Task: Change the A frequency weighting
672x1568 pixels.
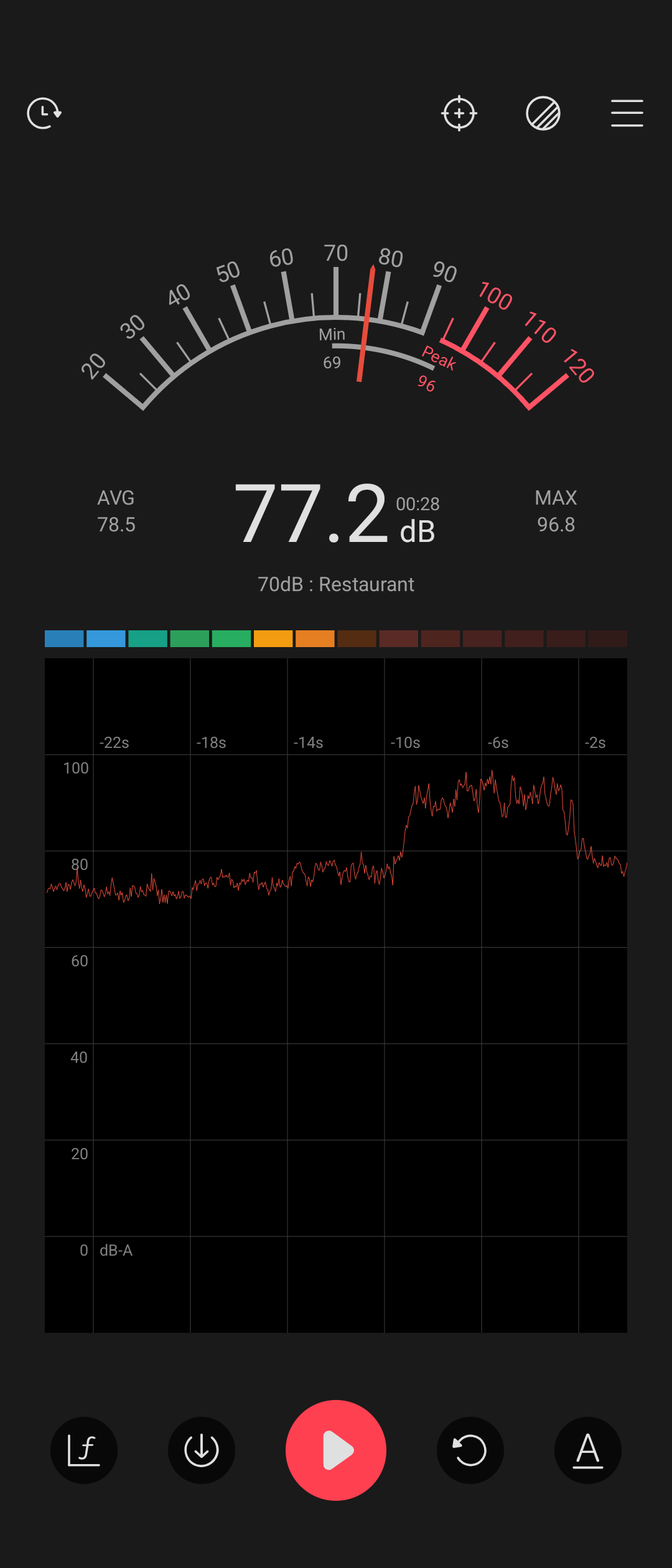Action: point(588,1450)
